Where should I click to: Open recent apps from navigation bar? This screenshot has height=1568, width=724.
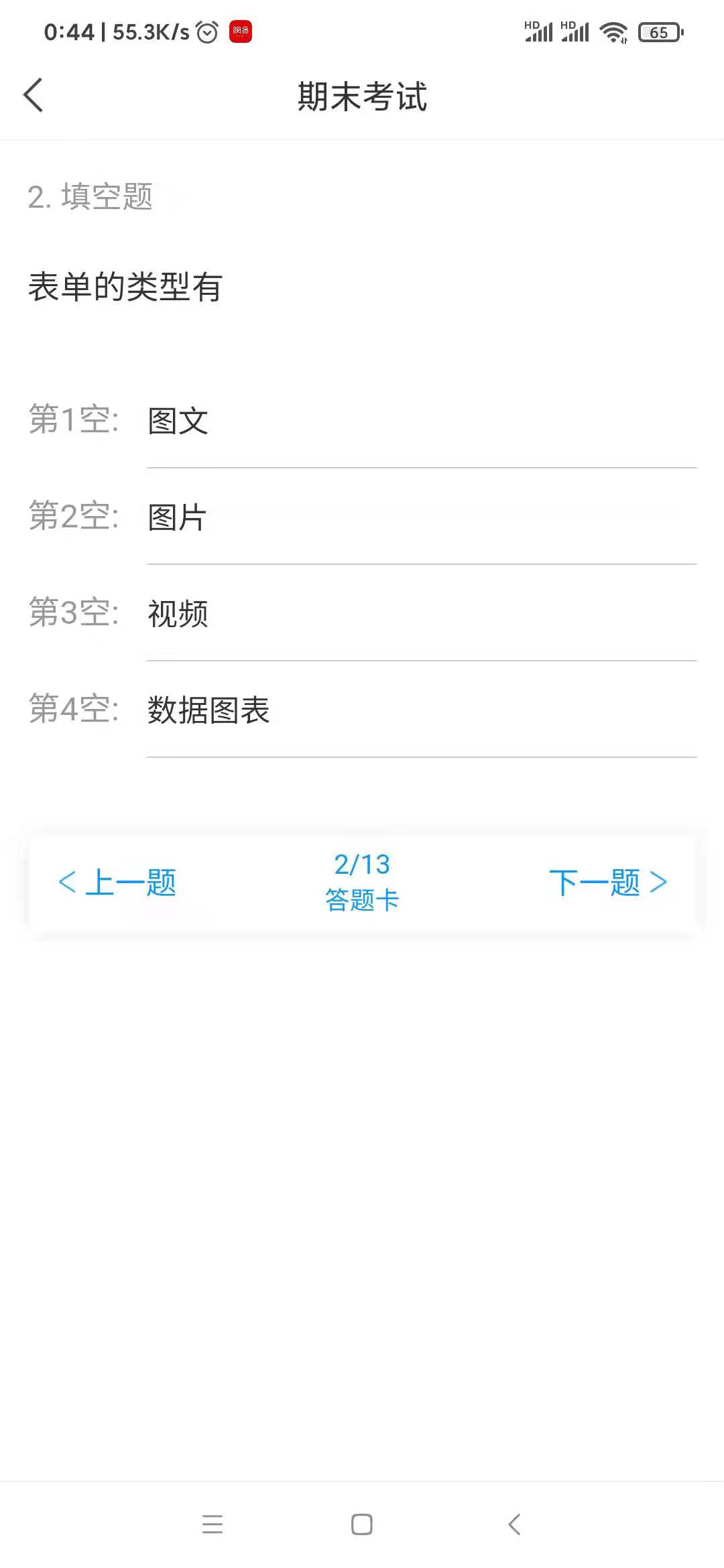pos(213,1524)
